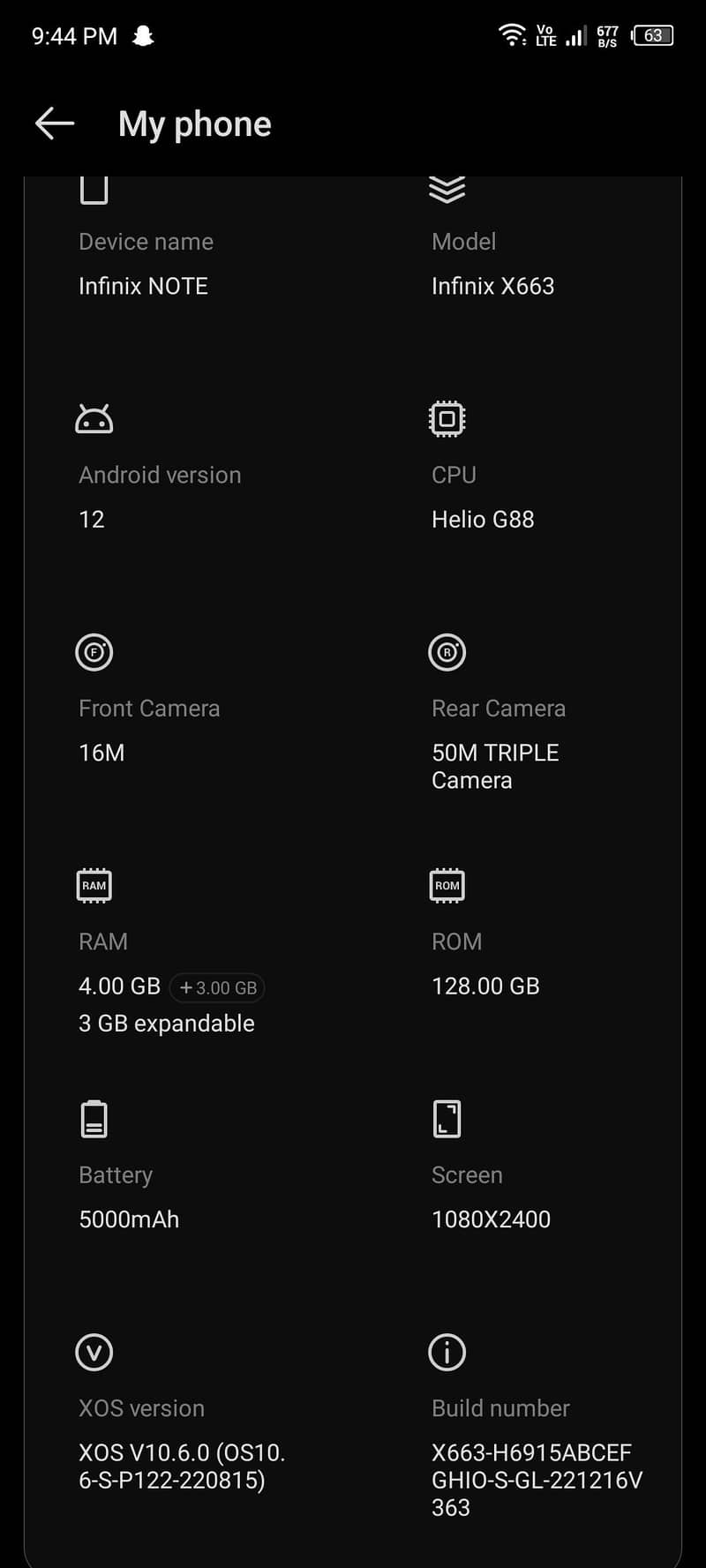Tap the Wi-Fi indicator in the status bar
The height and width of the screenshot is (1568, 706).
[512, 35]
